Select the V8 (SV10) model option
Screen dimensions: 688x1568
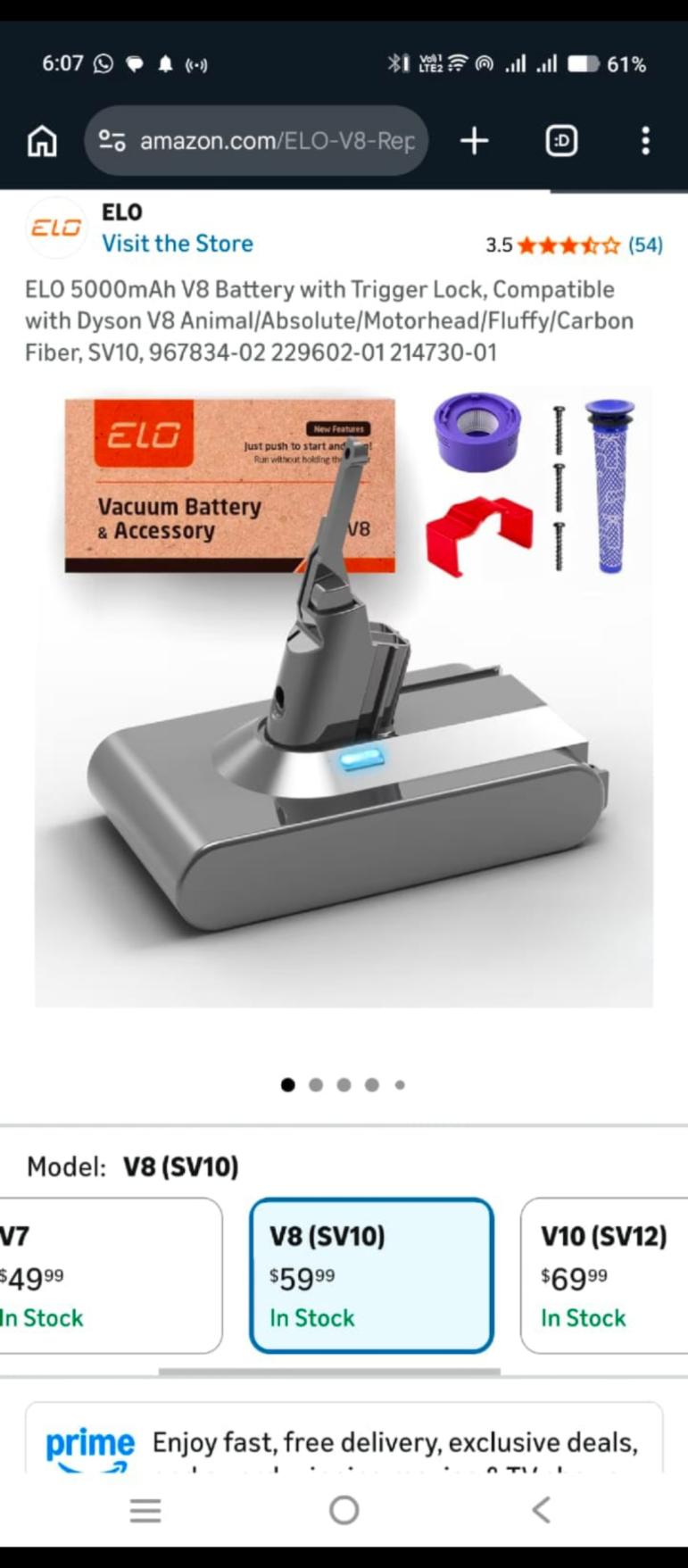(x=371, y=1275)
